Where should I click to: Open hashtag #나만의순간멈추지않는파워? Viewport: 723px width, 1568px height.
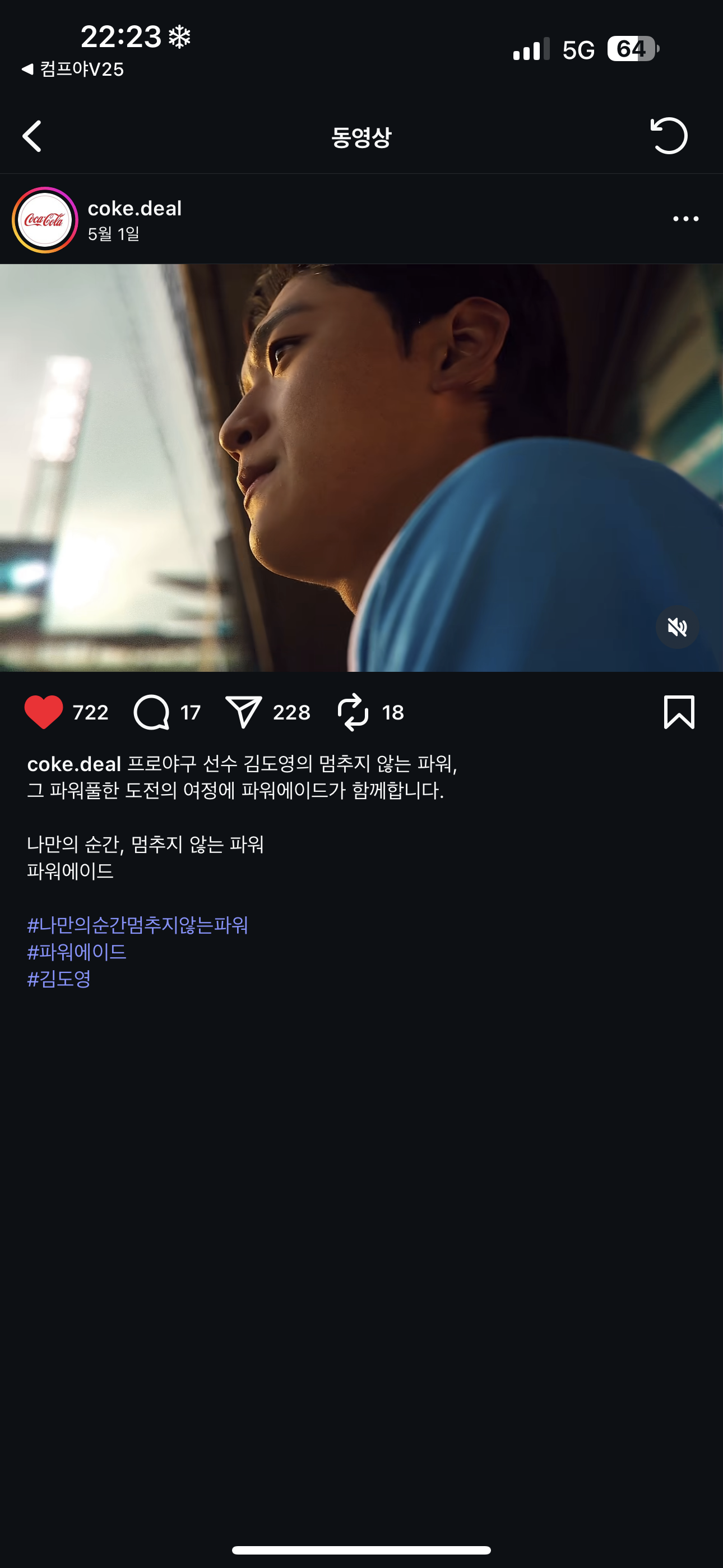point(137,925)
